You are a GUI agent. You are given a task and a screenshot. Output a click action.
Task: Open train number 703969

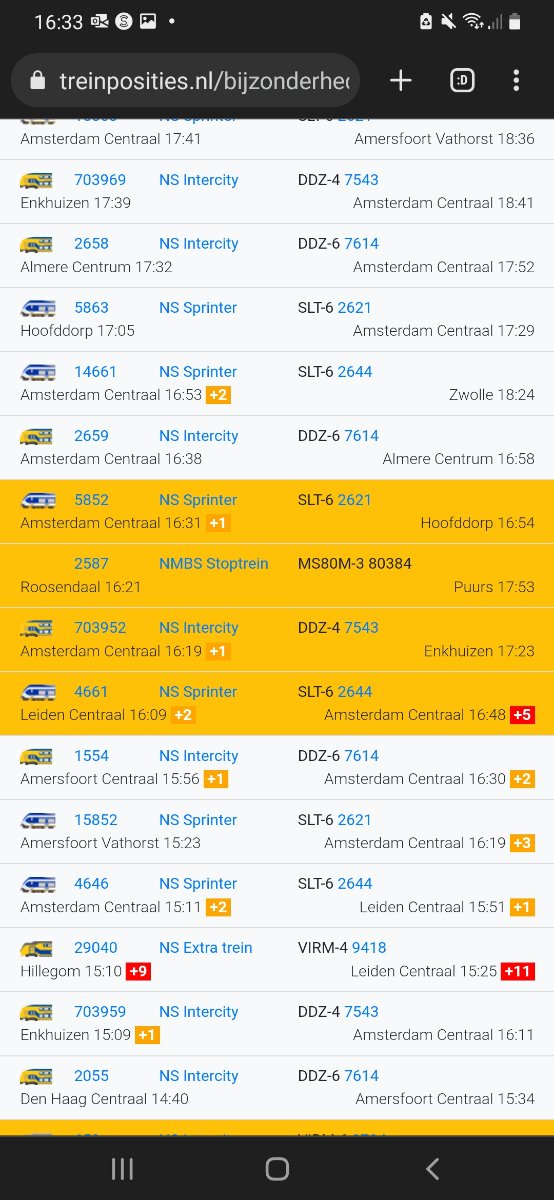tap(100, 180)
